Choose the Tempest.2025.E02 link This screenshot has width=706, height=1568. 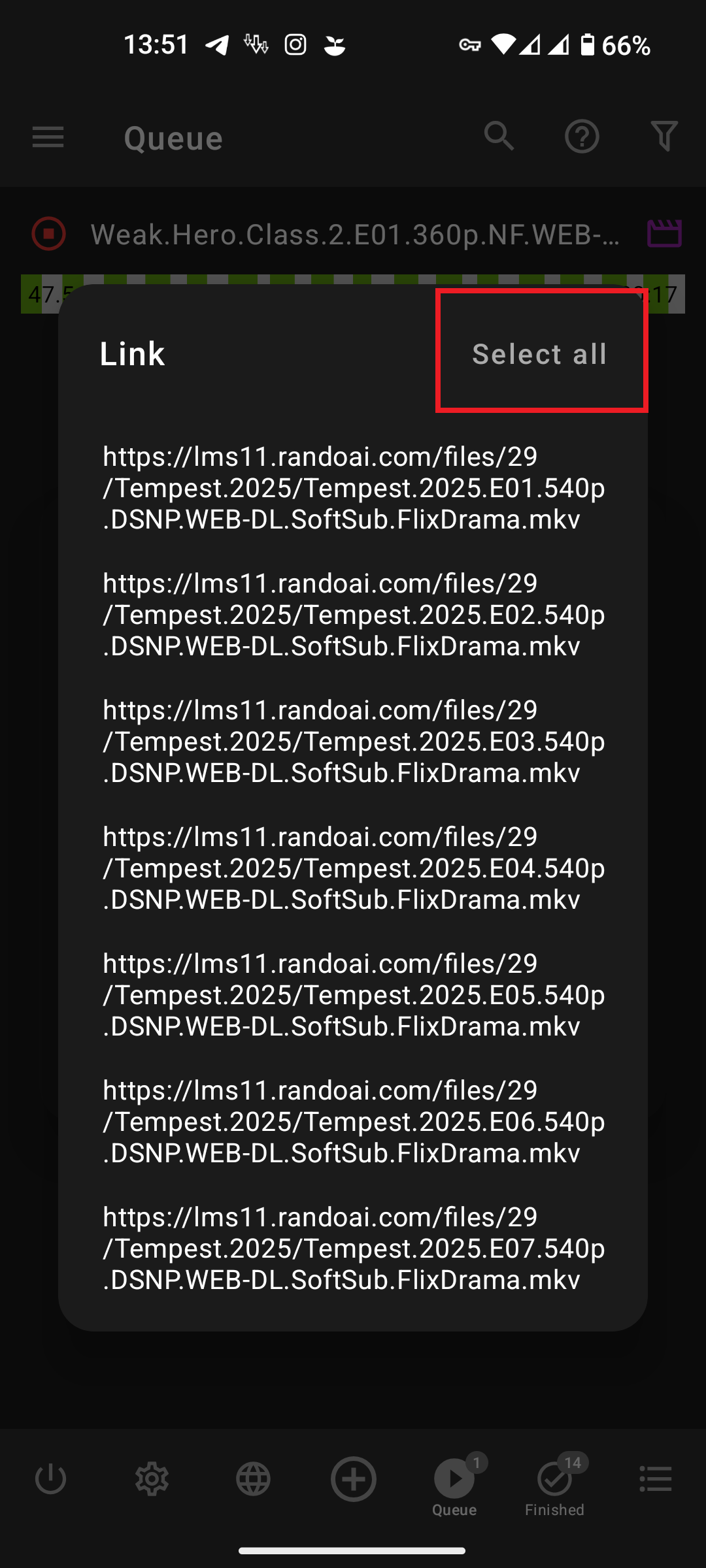(353, 615)
